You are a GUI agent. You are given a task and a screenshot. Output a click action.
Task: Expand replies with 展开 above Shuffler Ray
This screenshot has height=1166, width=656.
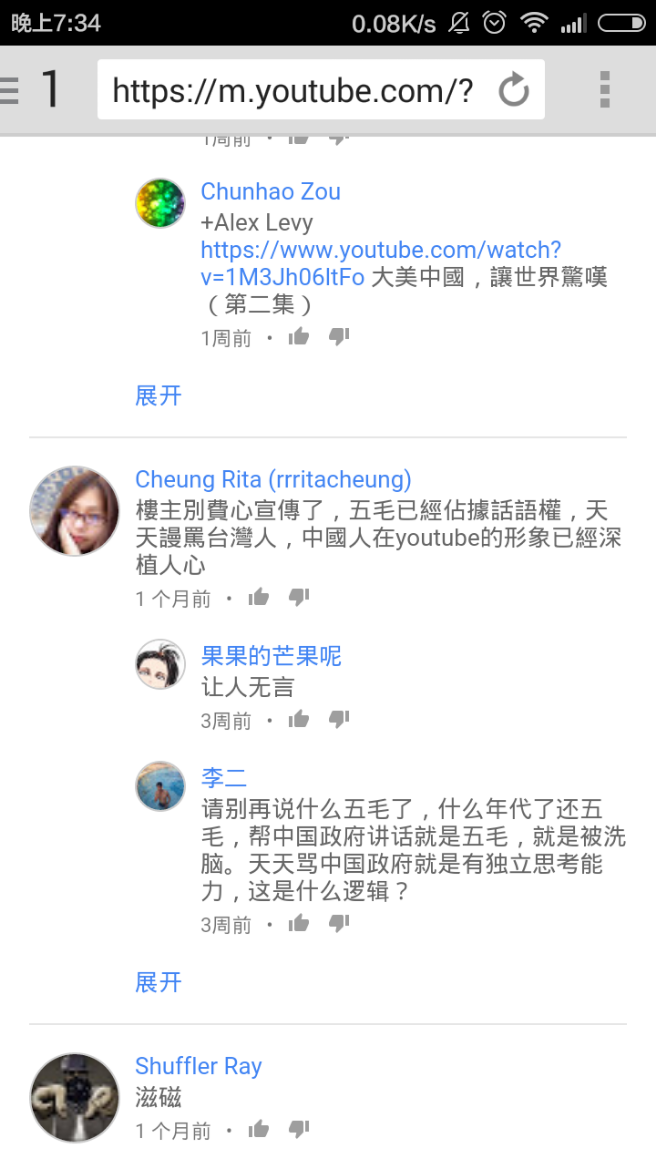[158, 982]
